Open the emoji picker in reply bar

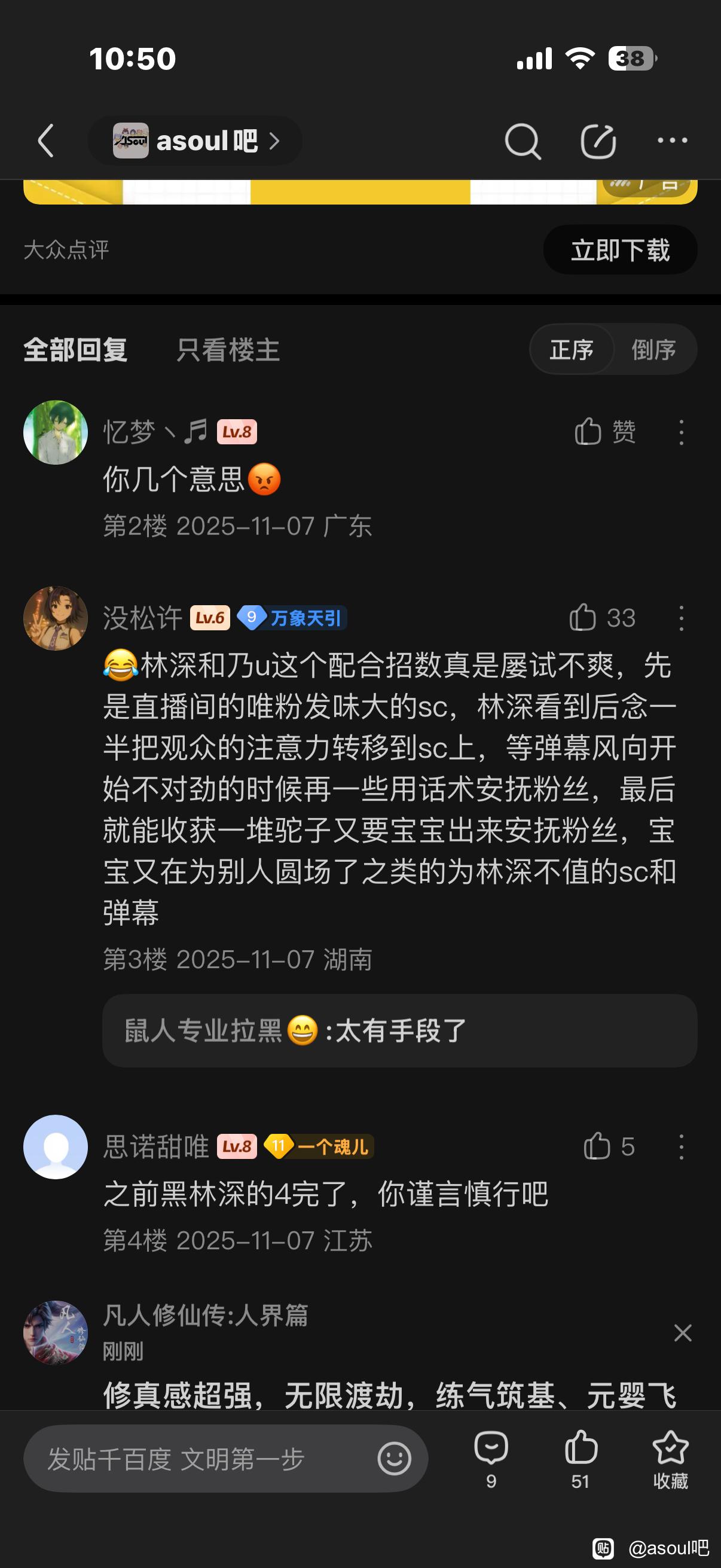pyautogui.click(x=394, y=1459)
